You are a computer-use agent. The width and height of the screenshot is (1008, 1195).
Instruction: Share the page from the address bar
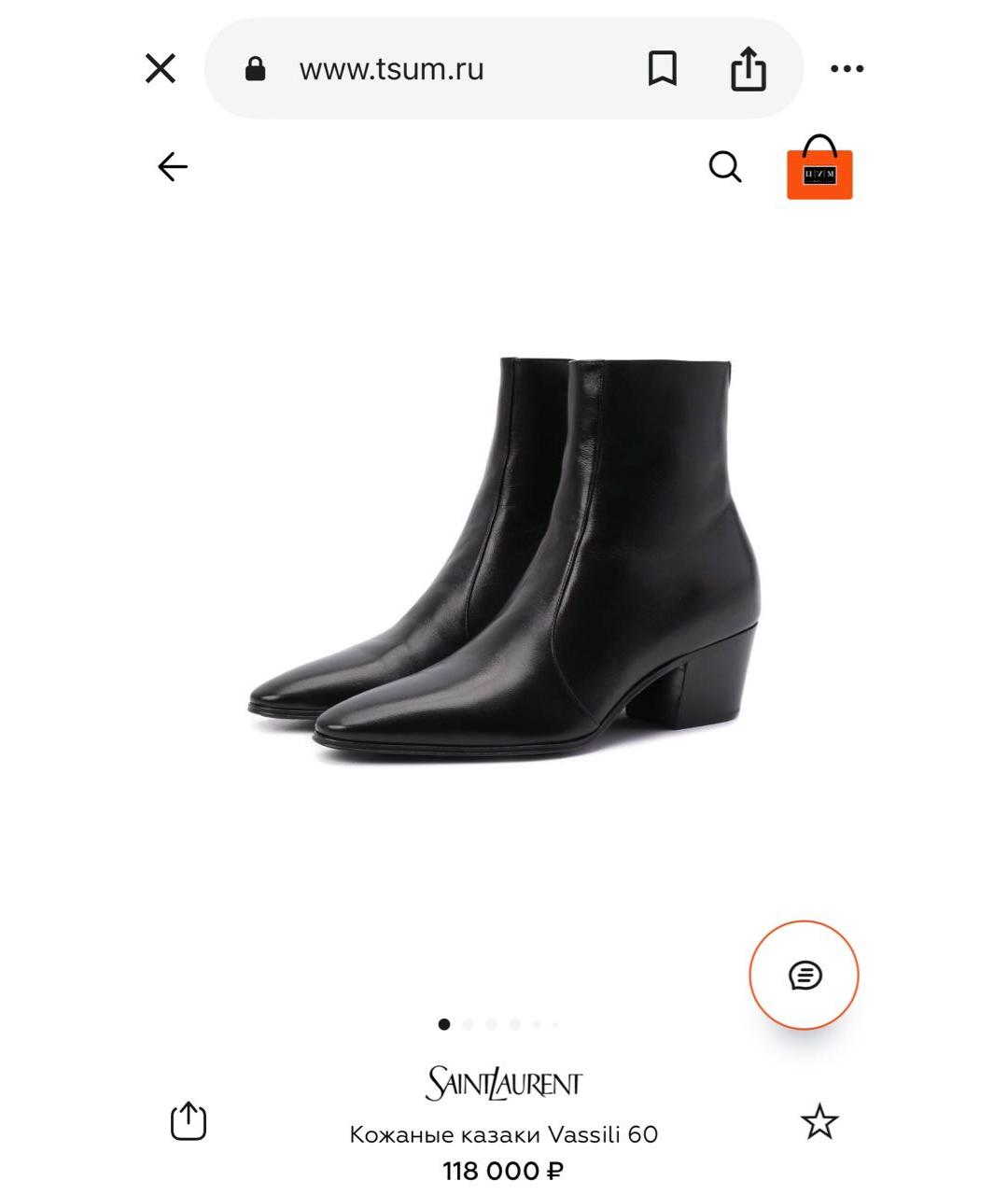coord(748,69)
